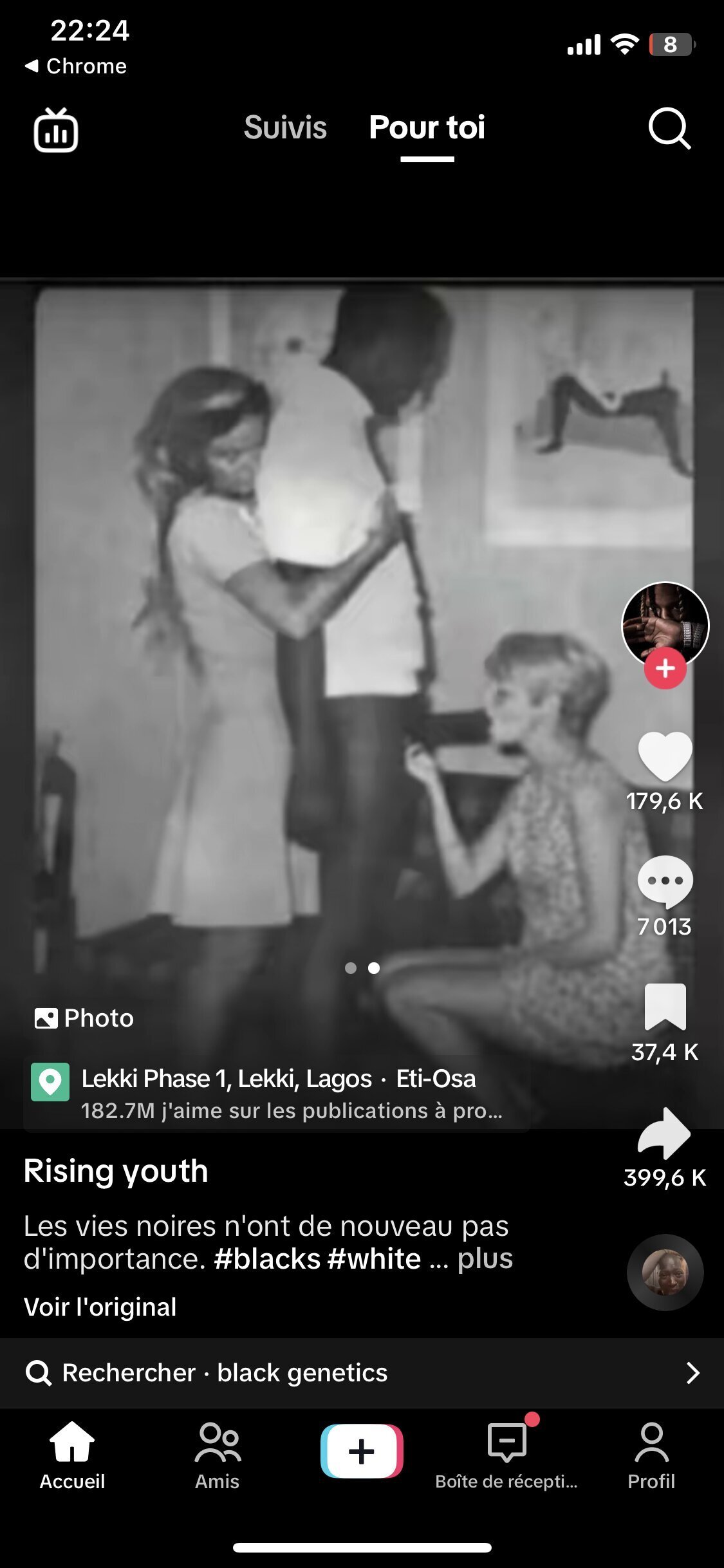
Task: Open the Lekki Phase 1 location card
Action: click(x=277, y=1093)
